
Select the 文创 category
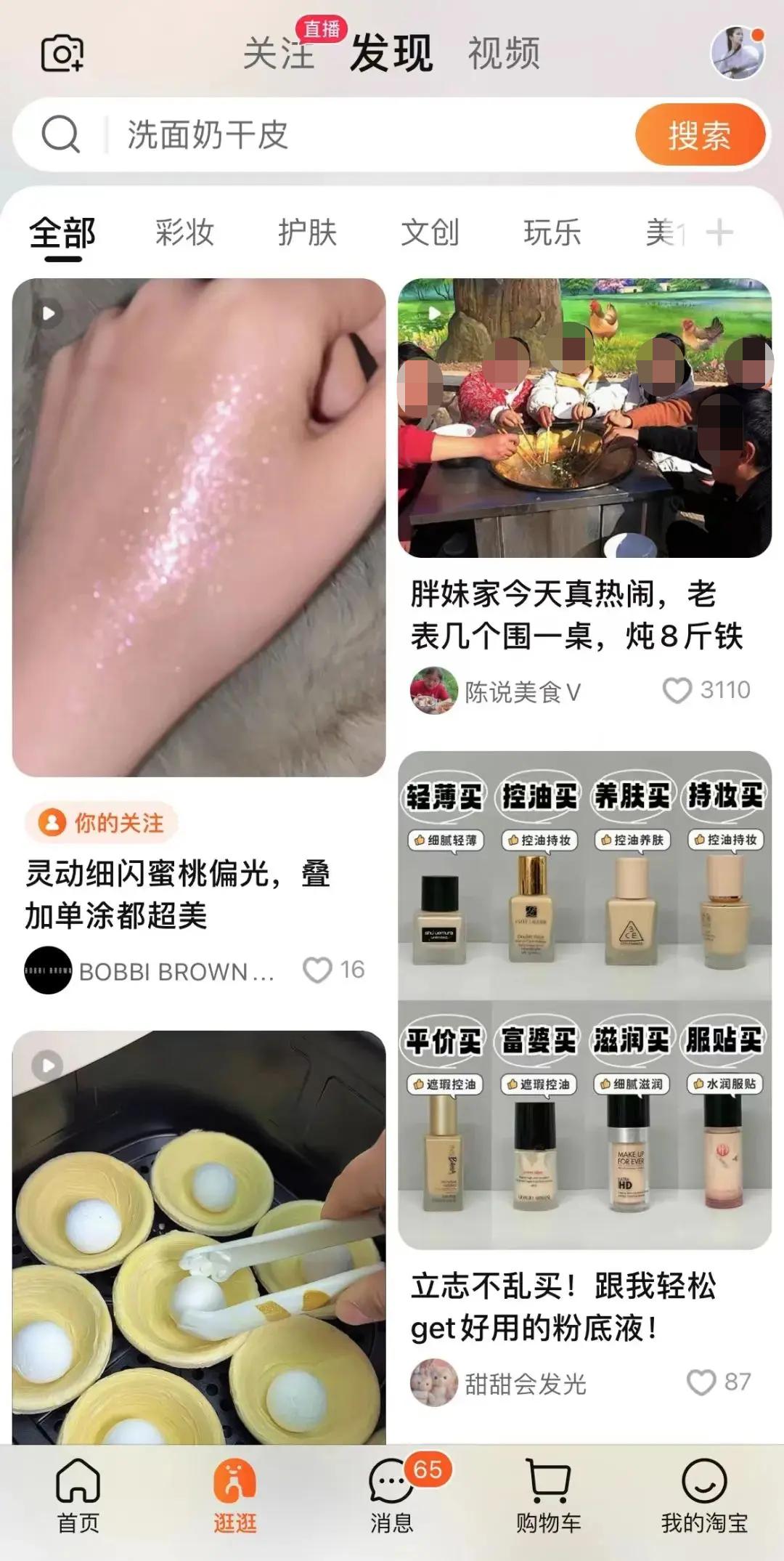[x=430, y=233]
